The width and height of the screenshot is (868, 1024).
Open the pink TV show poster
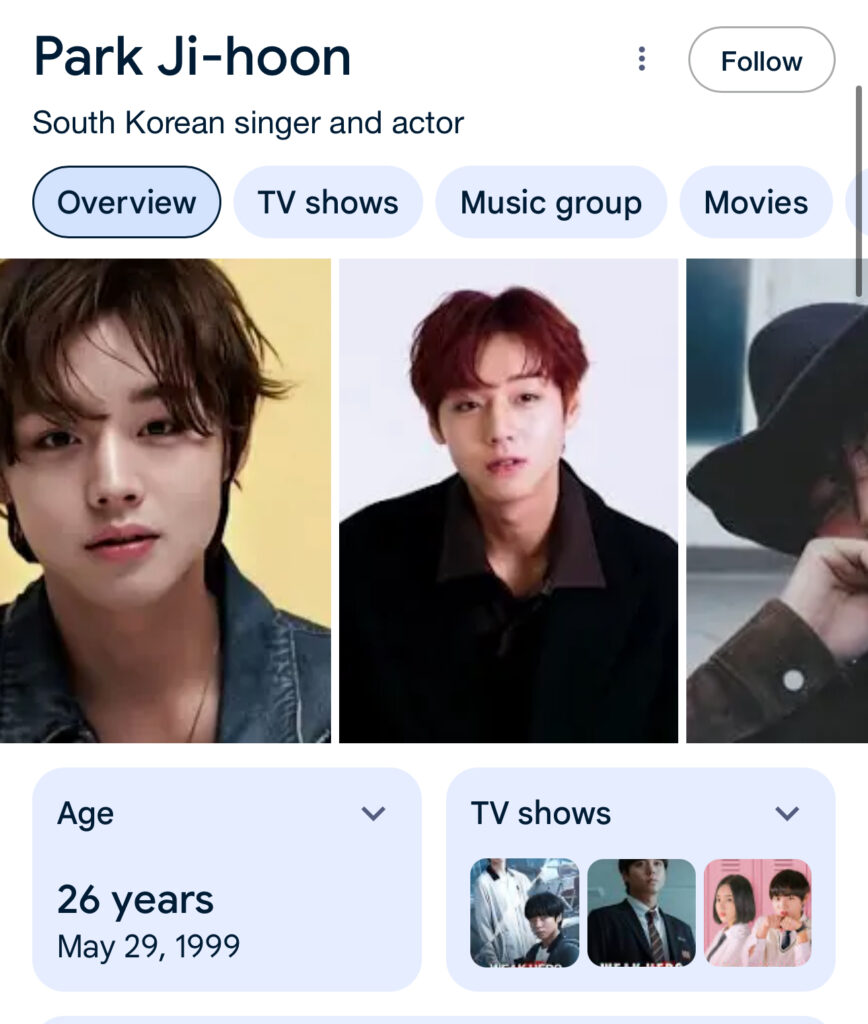(757, 912)
